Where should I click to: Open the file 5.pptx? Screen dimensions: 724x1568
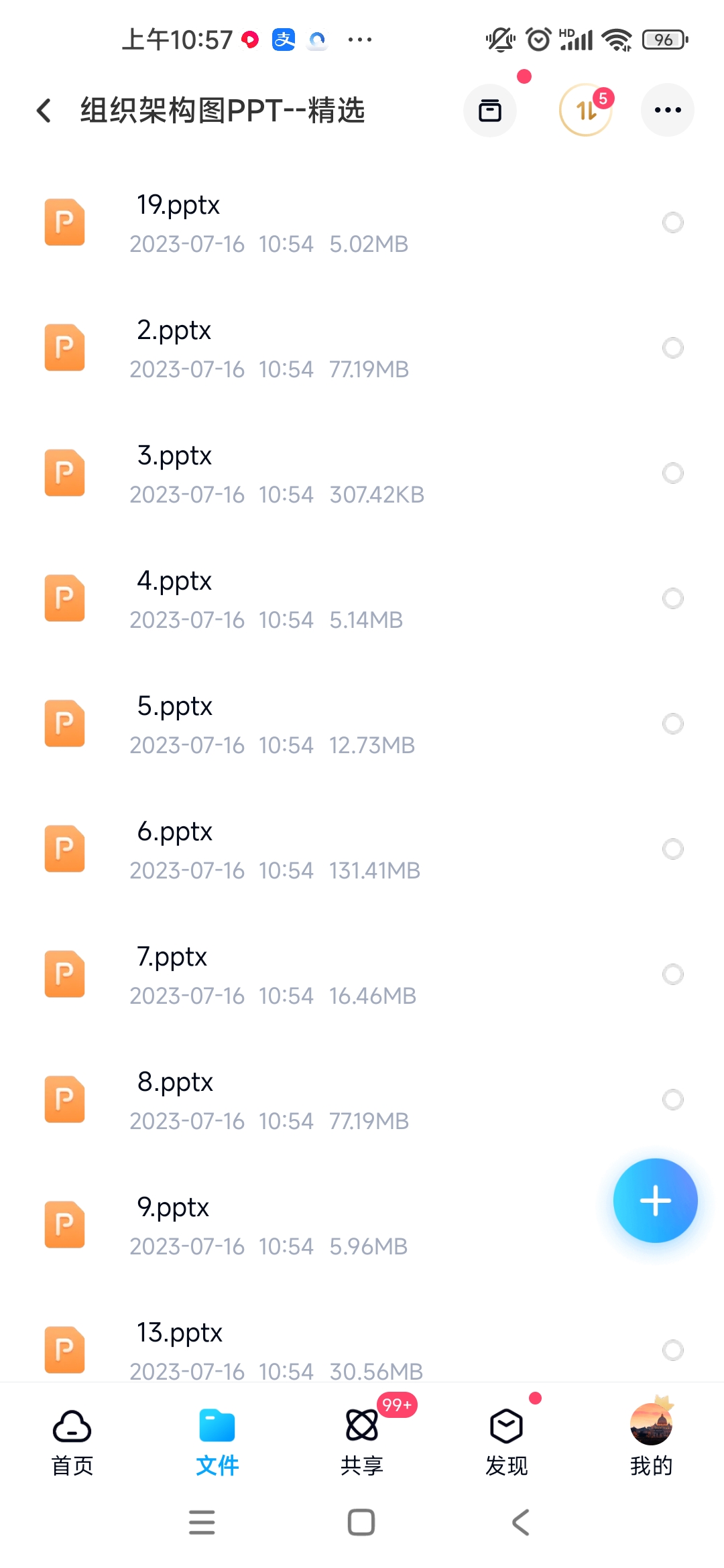(362, 724)
